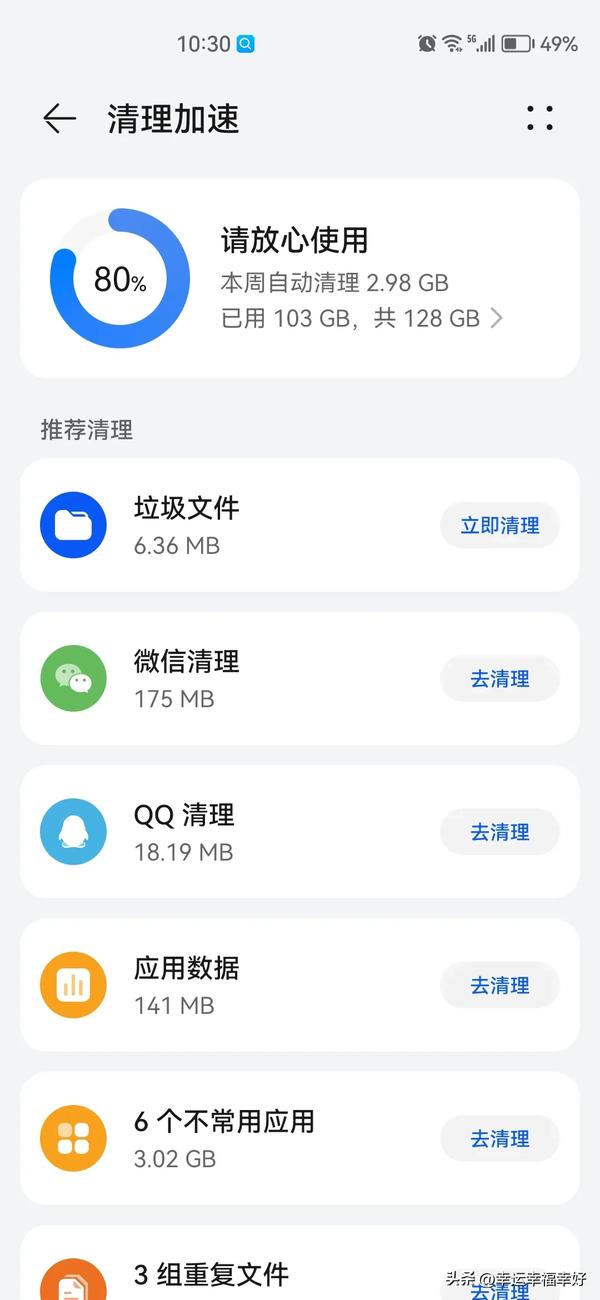Tap 去清理 for 6 个不常用应用
This screenshot has width=600, height=1300.
pos(500,1138)
